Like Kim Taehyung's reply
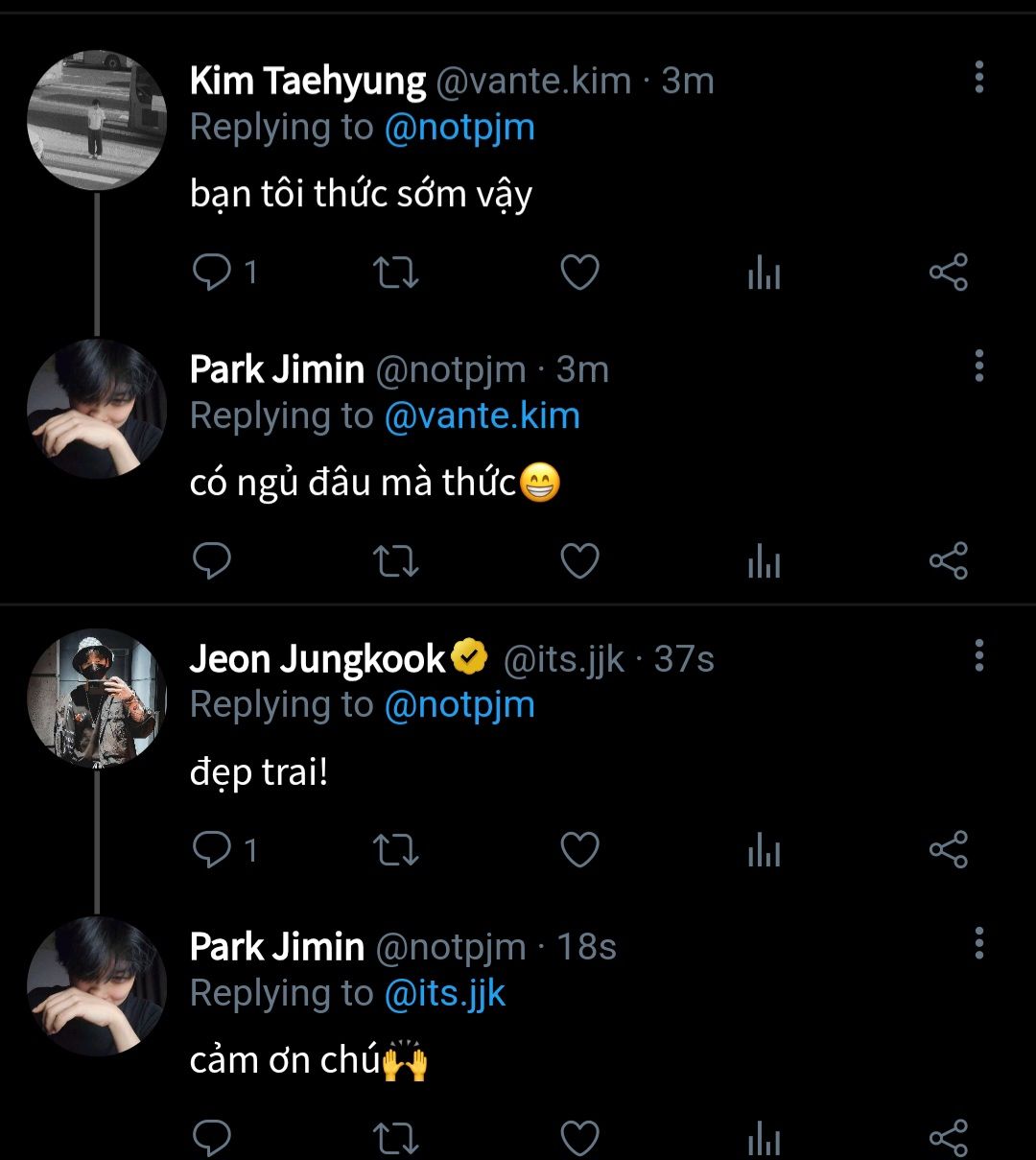Screen dimensions: 1036x1160 579,272
